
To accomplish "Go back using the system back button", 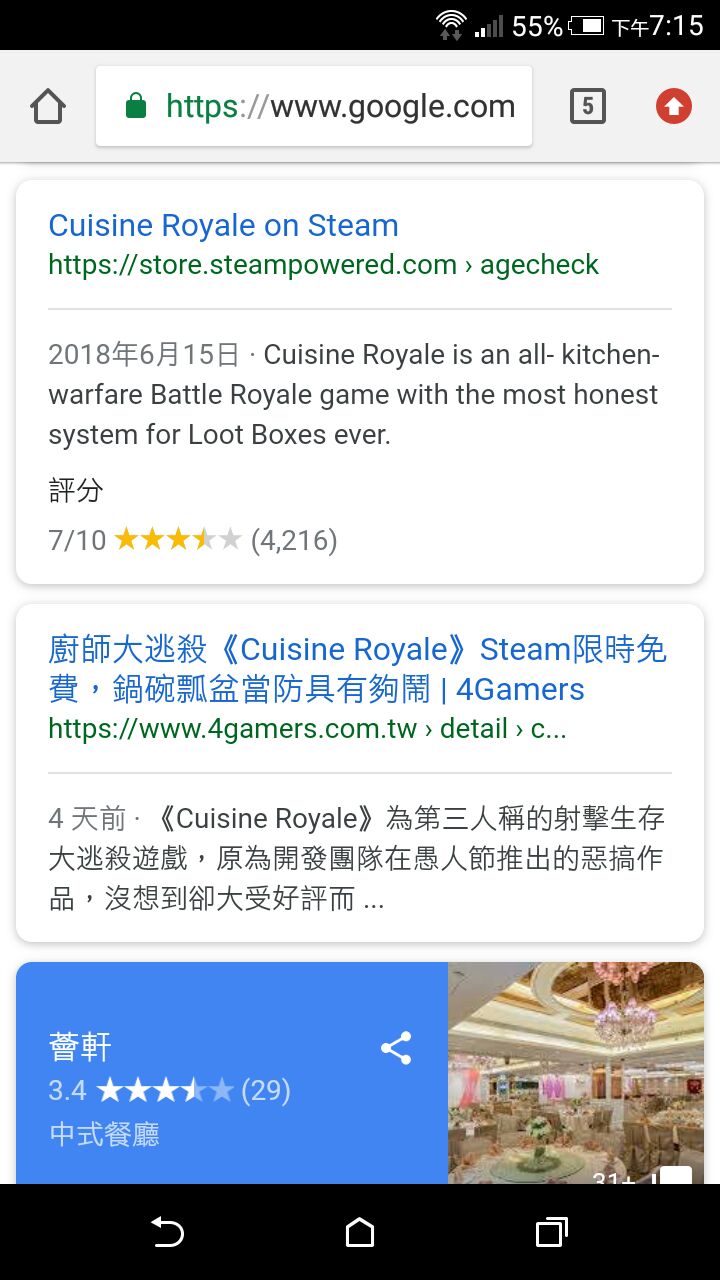I will tap(167, 1232).
